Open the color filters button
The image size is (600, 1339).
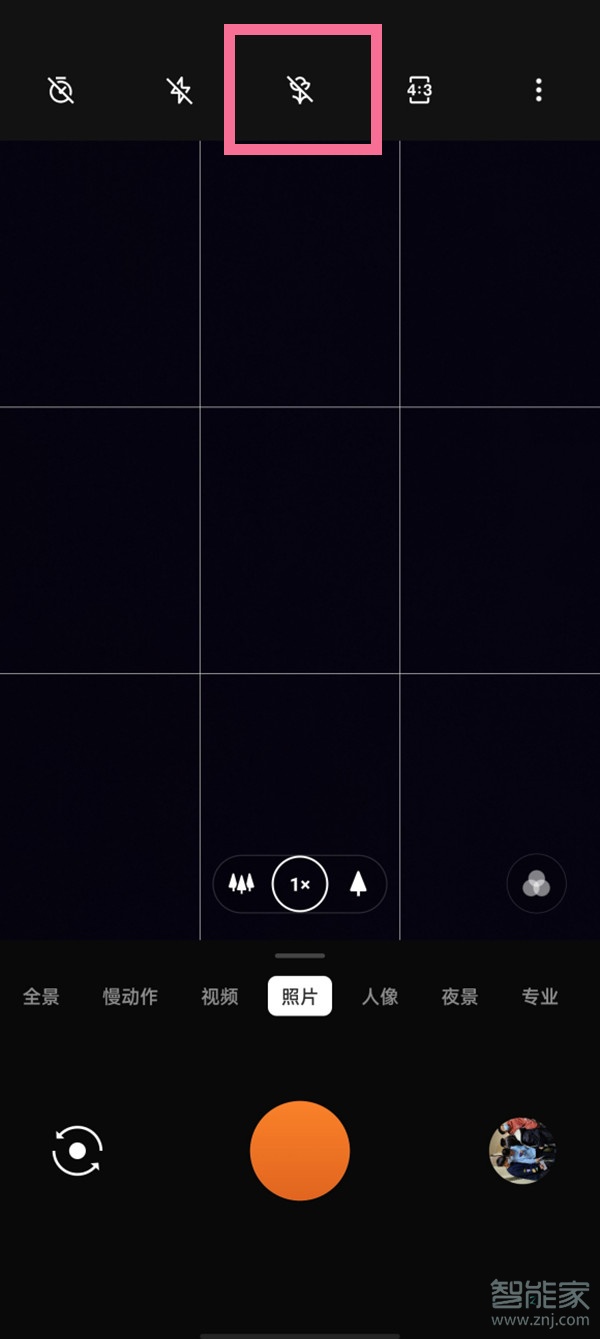(x=537, y=884)
